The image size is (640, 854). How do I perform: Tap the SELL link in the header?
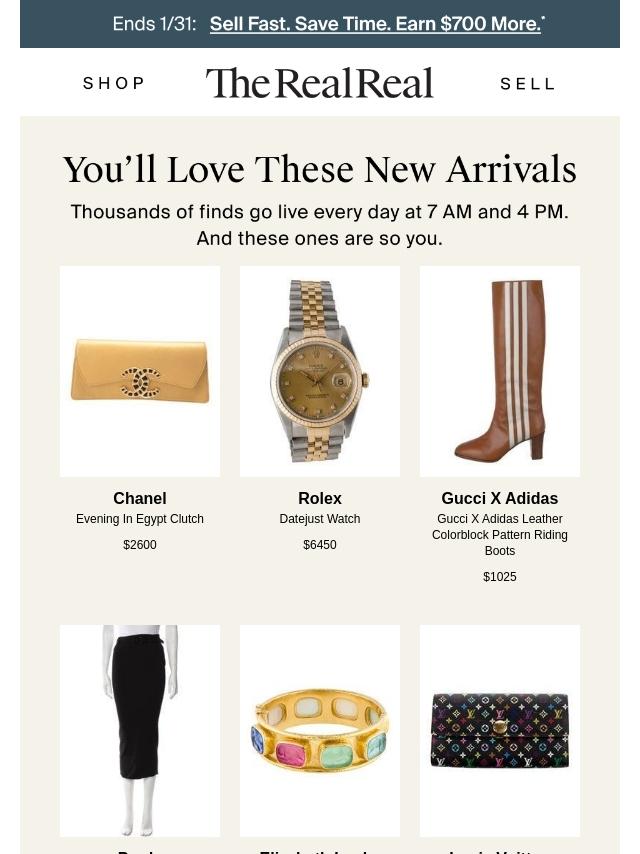point(527,84)
